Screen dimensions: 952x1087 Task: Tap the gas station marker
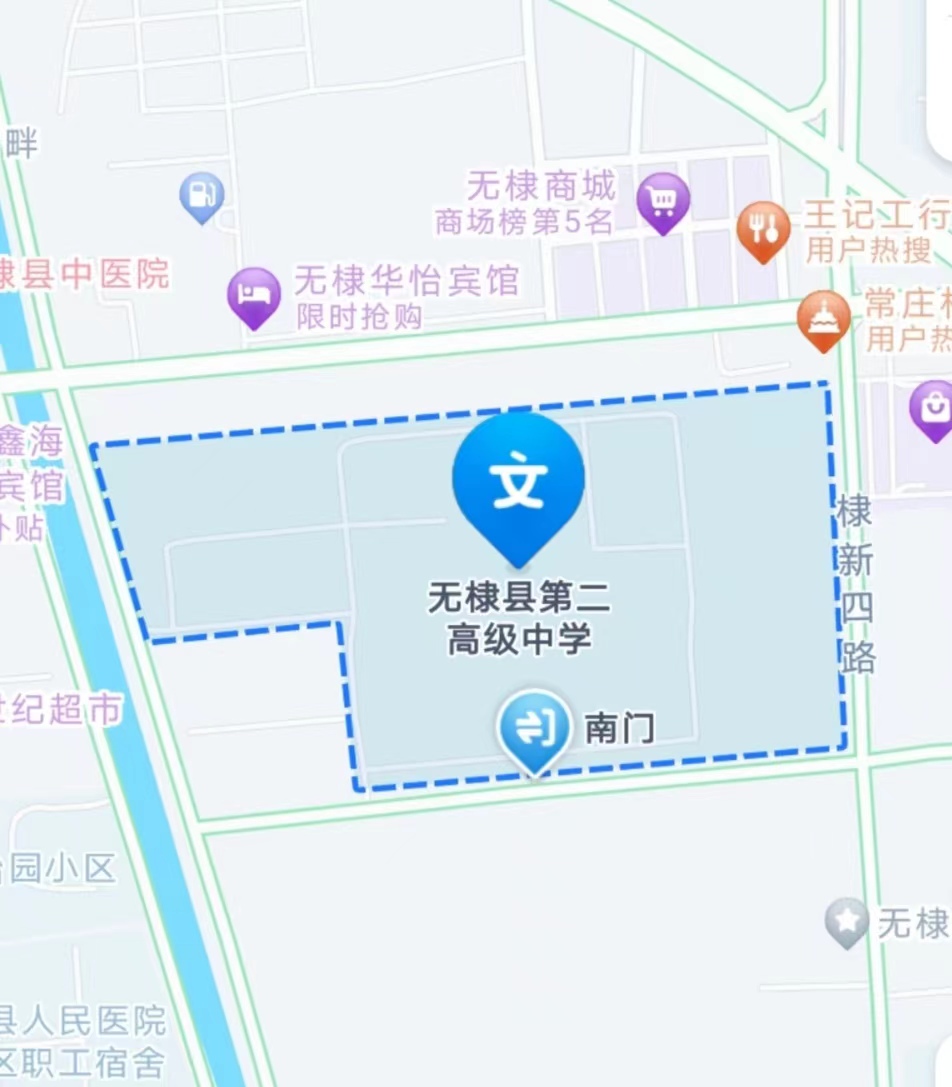[202, 196]
